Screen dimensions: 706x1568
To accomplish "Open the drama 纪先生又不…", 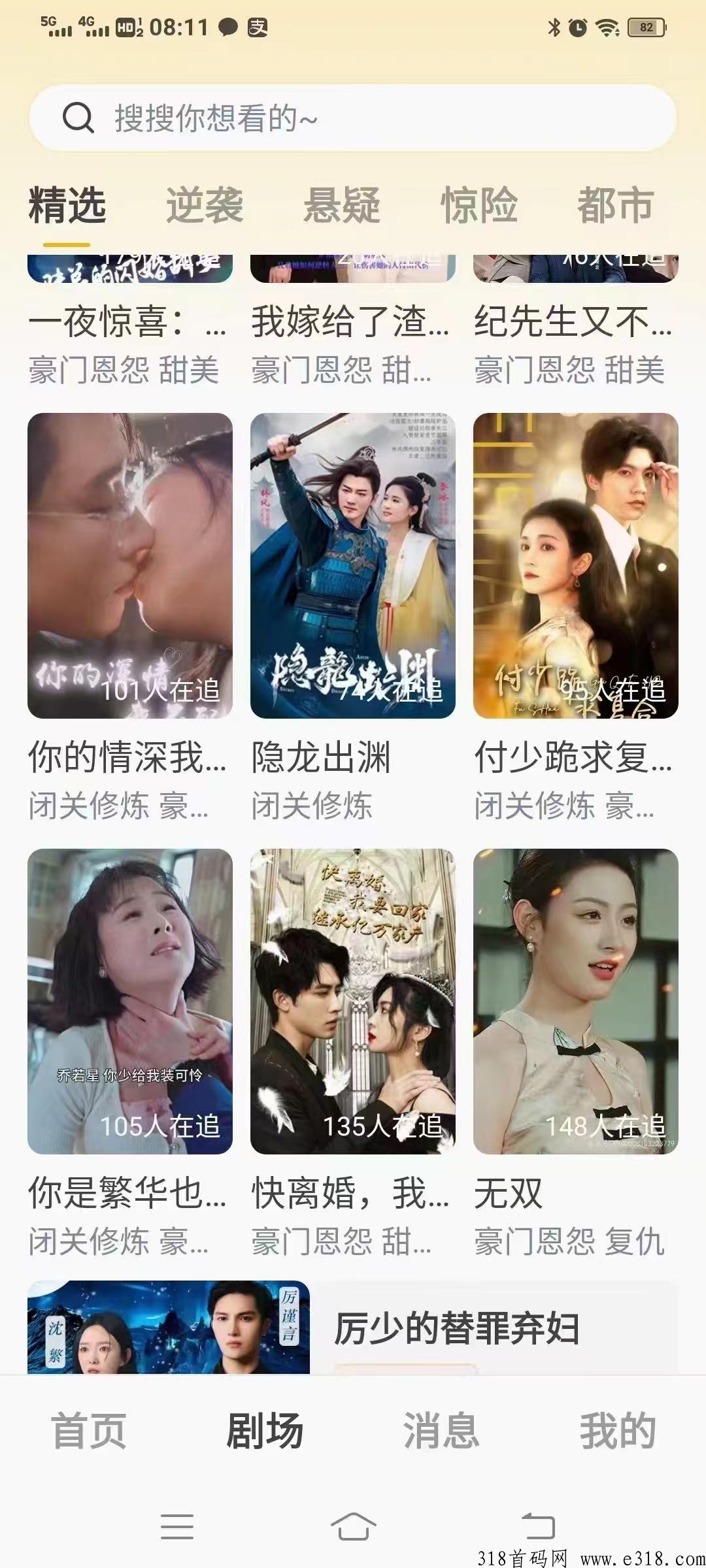I will pos(573,321).
